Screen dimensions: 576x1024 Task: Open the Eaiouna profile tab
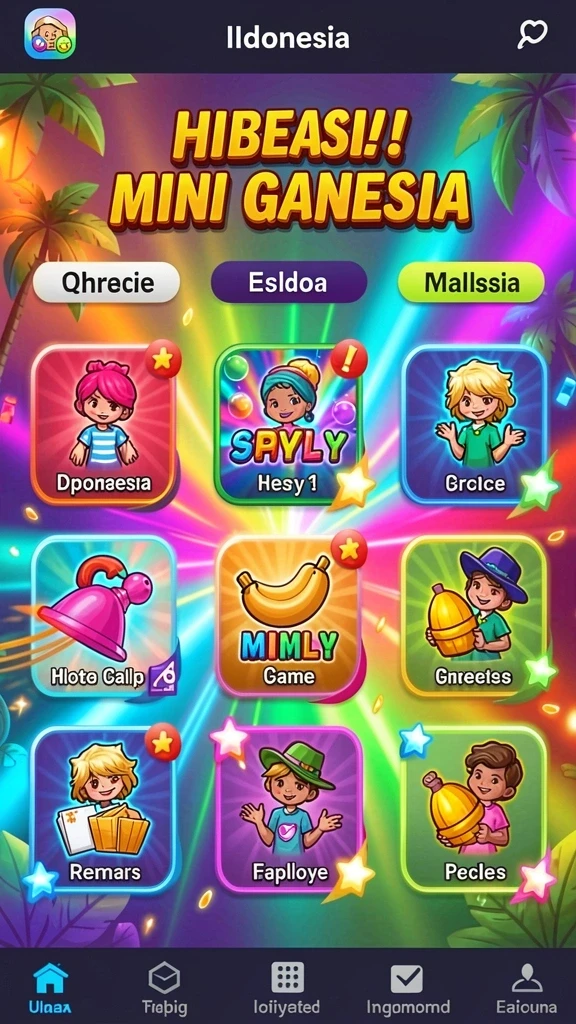tap(526, 986)
